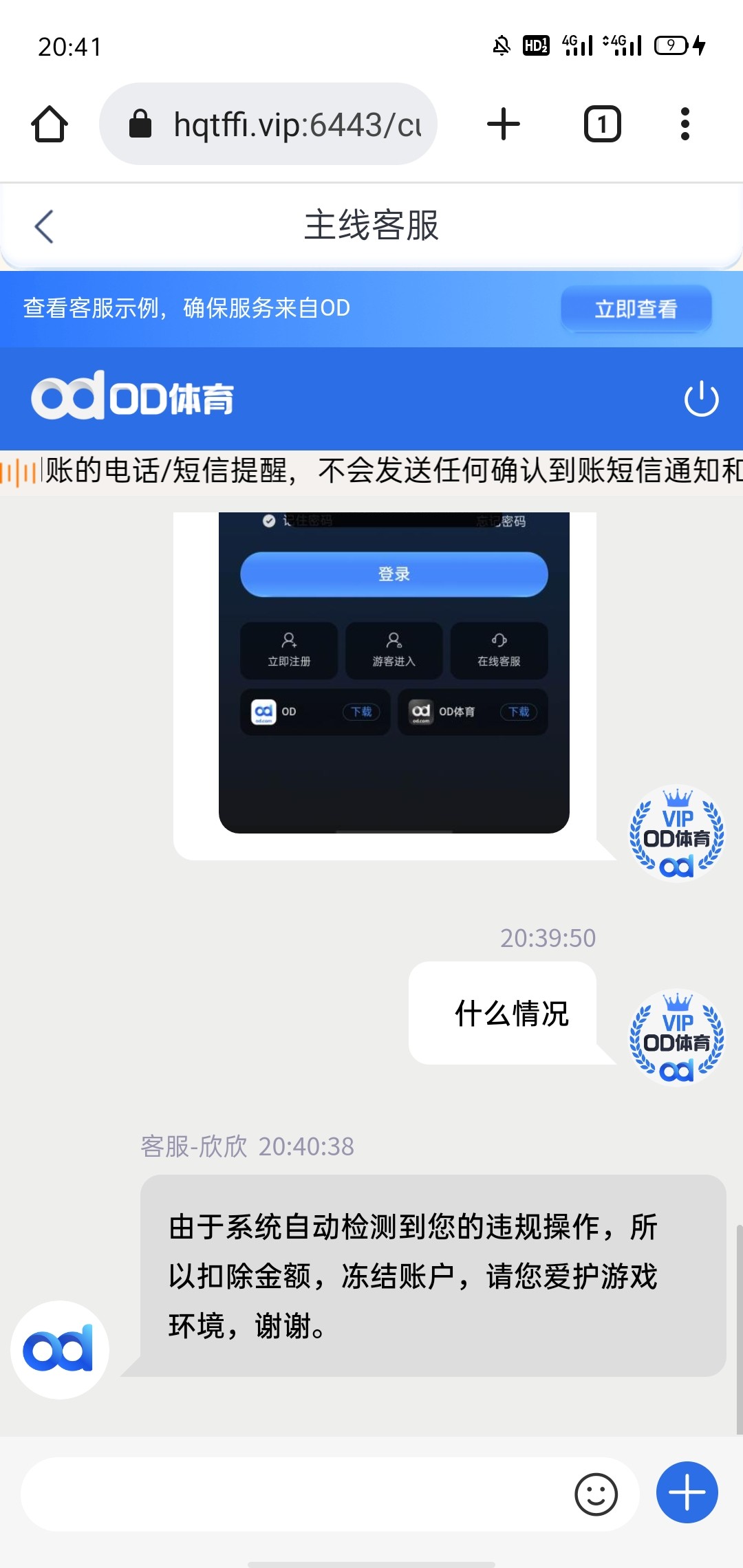Tap the power icon in OD体育 header
Image resolution: width=743 pixels, height=1568 pixels.
tap(701, 398)
